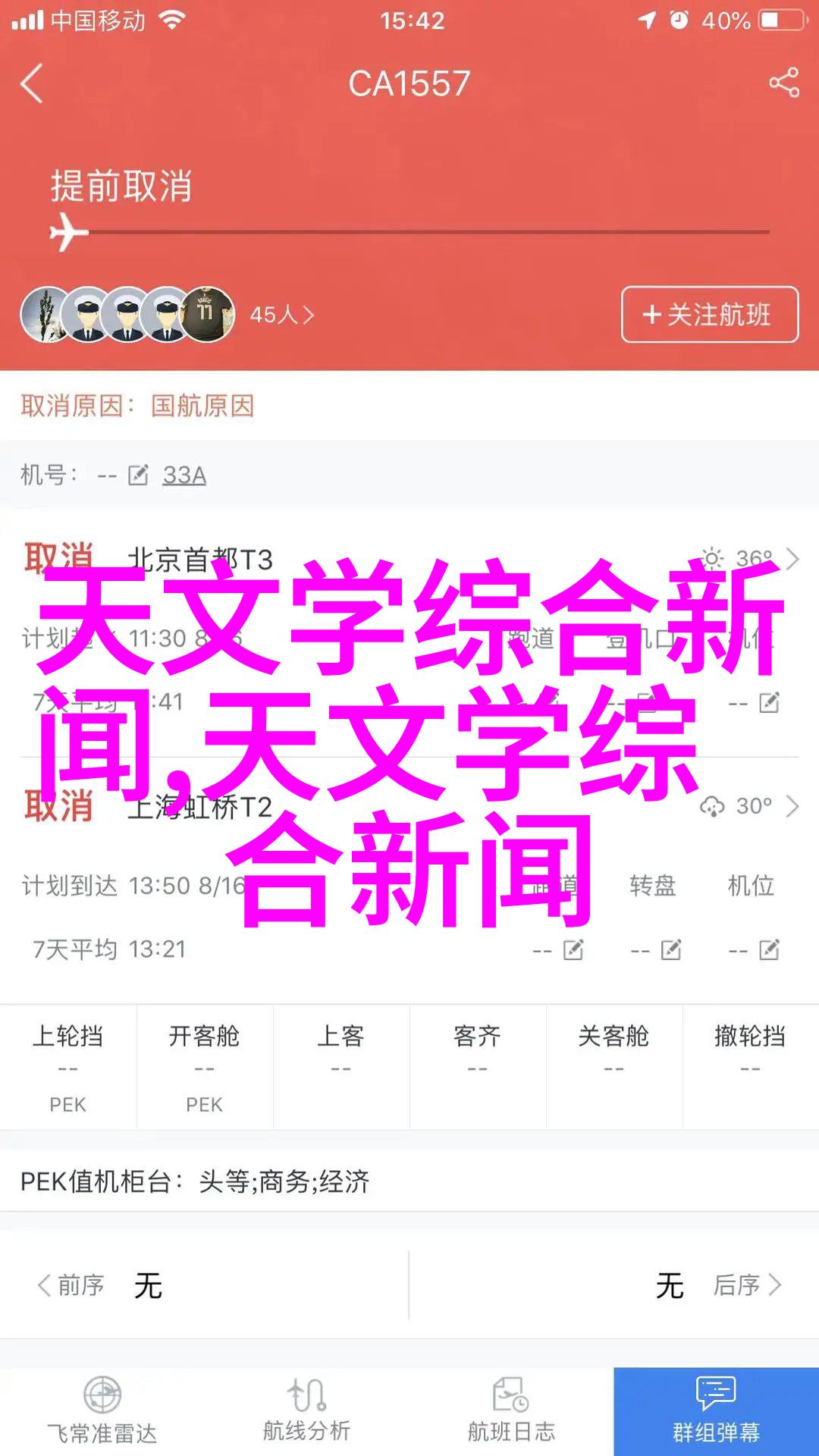Open seat layout link 33A

184,475
